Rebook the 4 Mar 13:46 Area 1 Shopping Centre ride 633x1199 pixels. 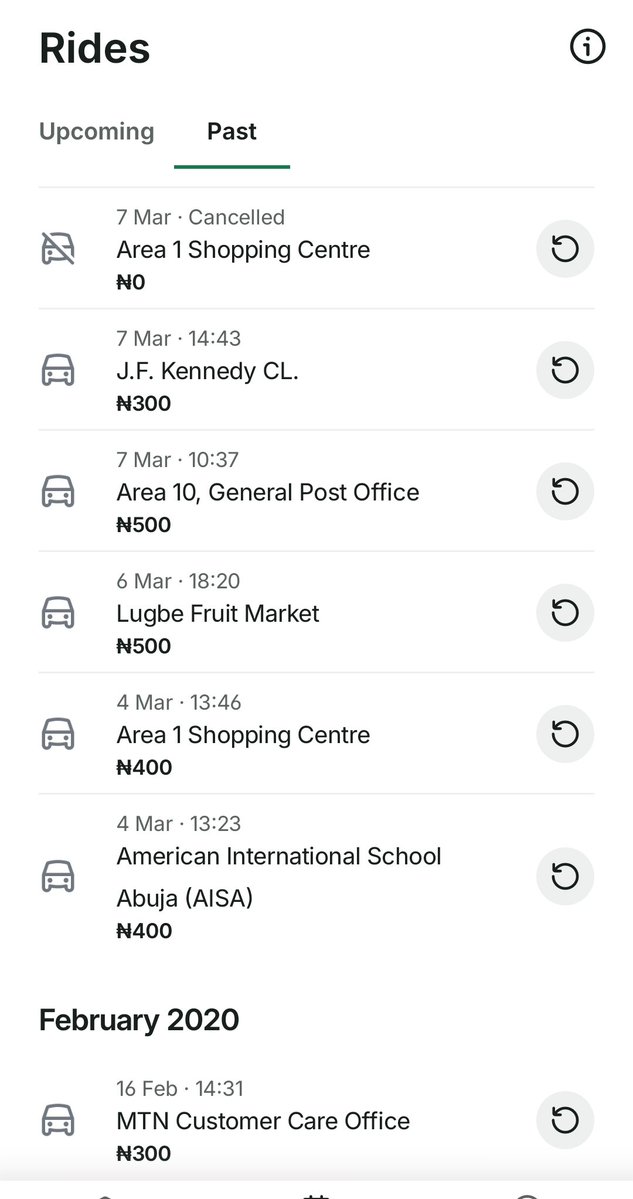point(565,735)
